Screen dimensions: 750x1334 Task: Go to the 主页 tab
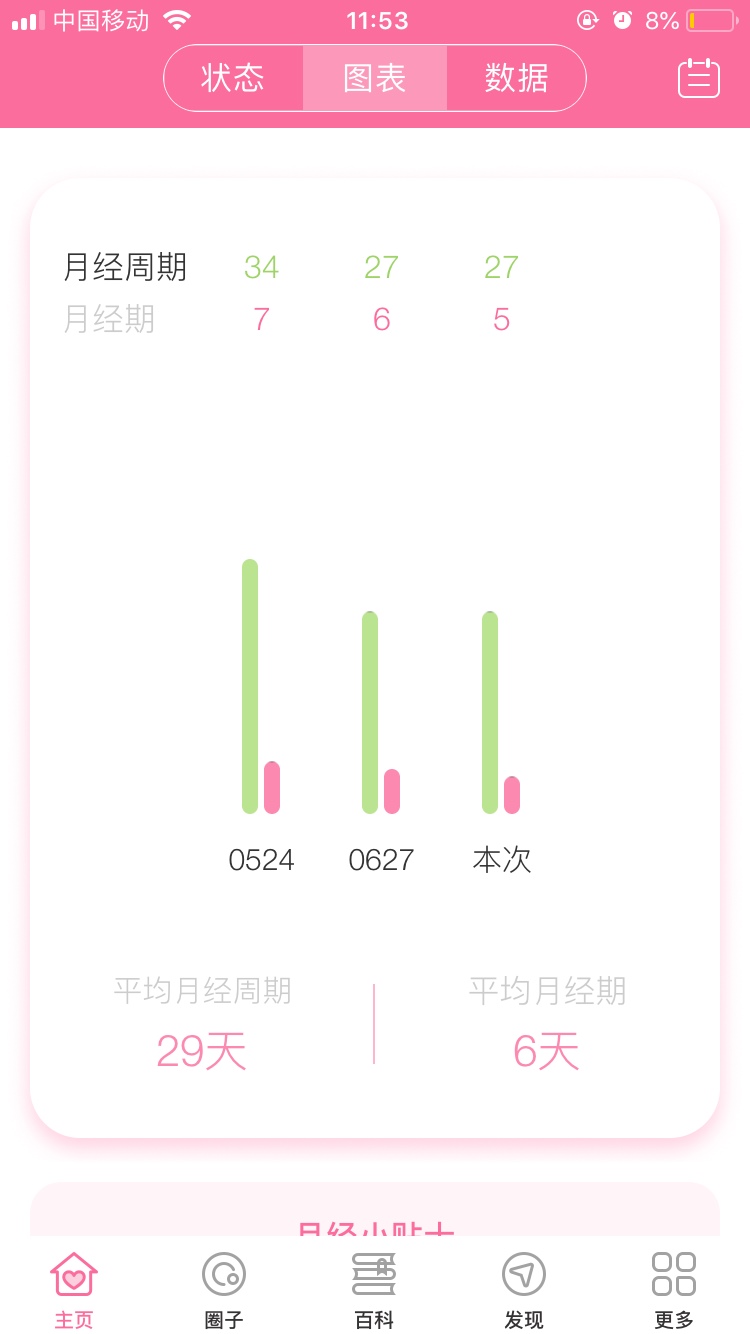point(74,1289)
